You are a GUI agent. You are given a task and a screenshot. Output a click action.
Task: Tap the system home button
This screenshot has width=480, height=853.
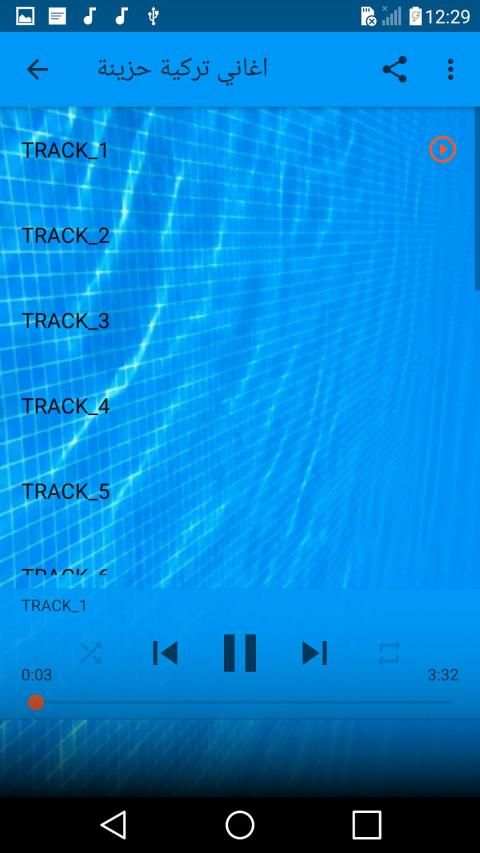pos(240,825)
